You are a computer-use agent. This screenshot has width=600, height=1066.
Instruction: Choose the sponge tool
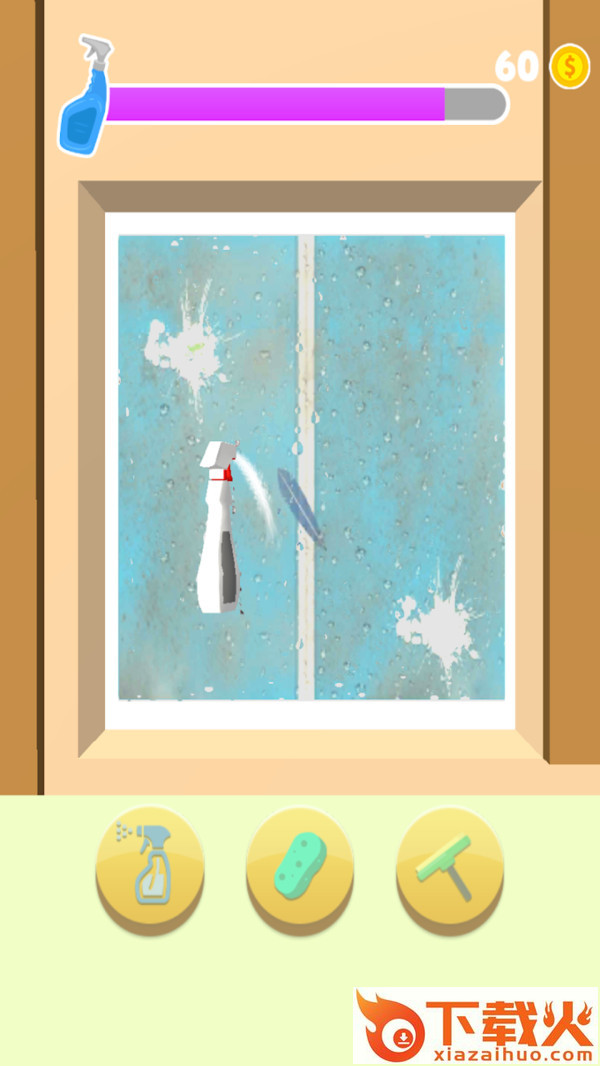[300, 866]
